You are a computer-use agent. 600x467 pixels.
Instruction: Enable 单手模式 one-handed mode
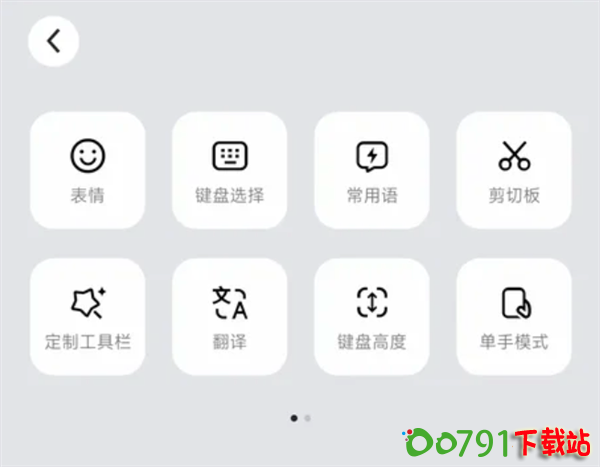pyautogui.click(x=514, y=317)
